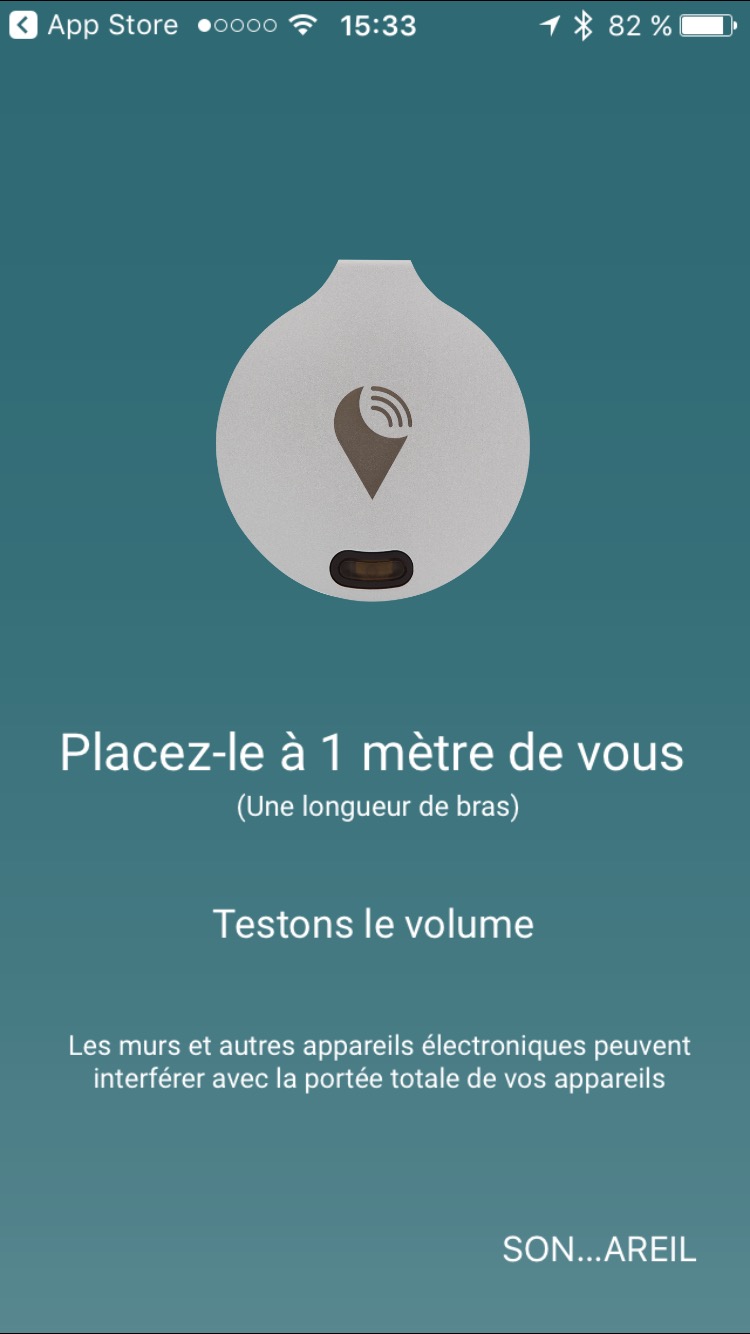Tap the SON...AREIL button
Viewport: 750px width, 1334px height.
(x=599, y=1249)
